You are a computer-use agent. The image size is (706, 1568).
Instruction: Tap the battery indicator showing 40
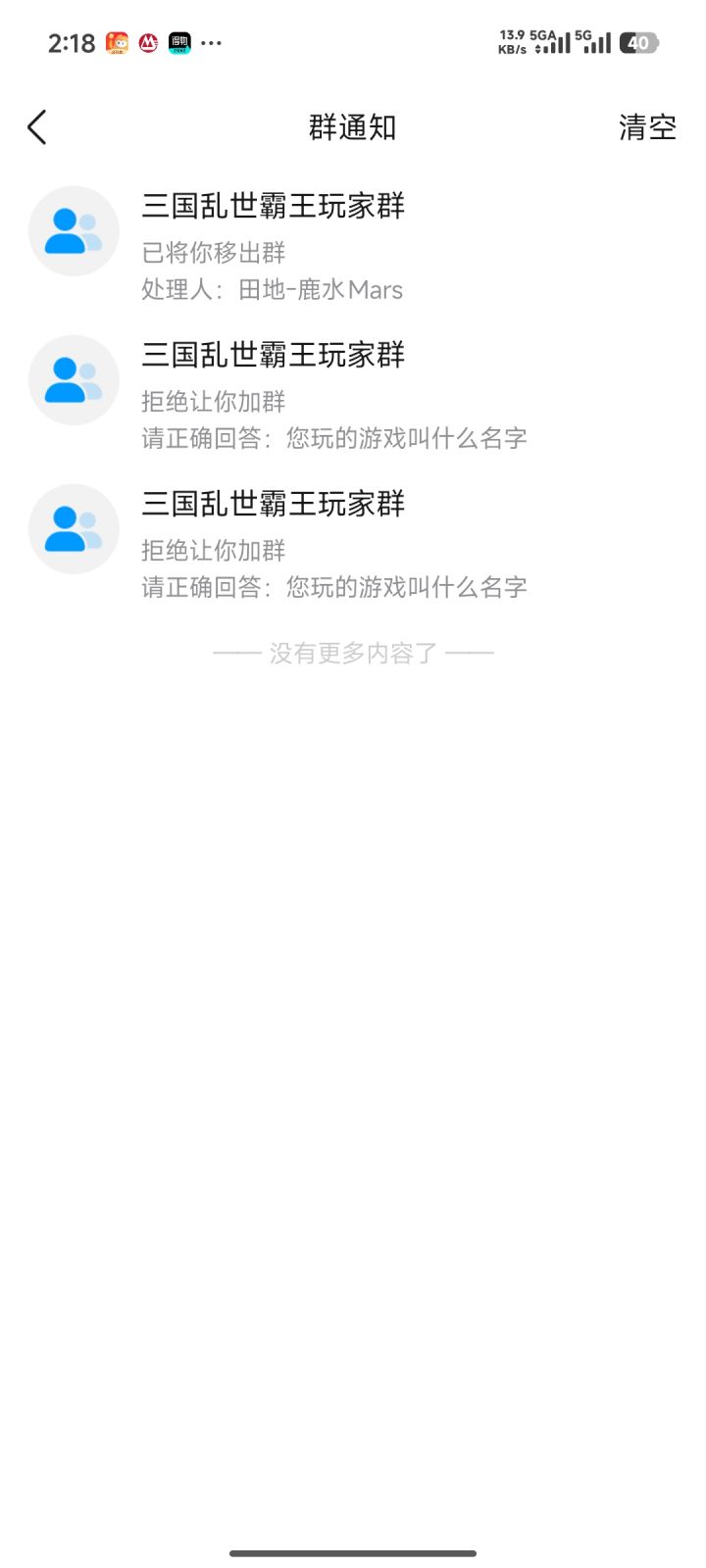pyautogui.click(x=638, y=42)
